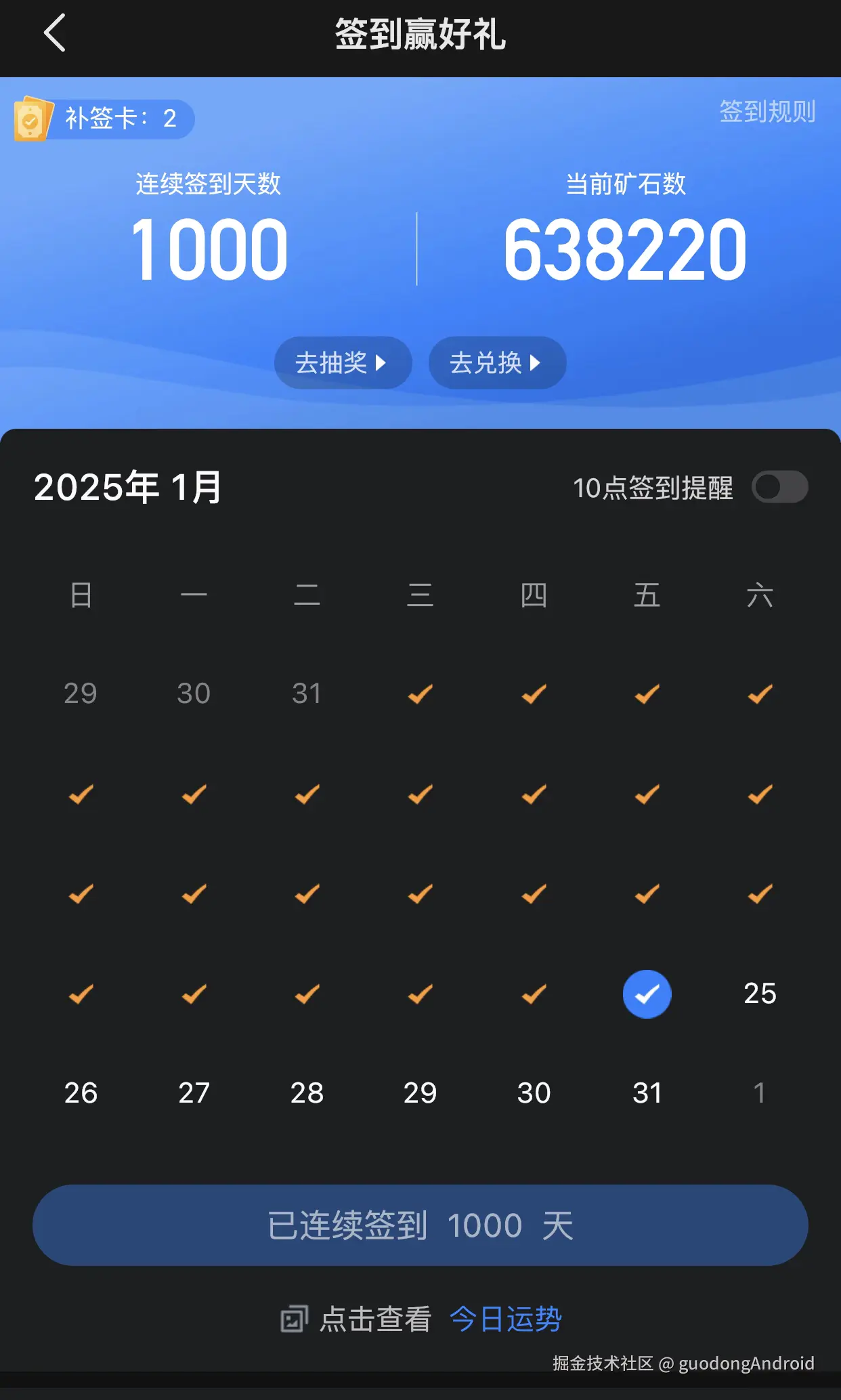Click the 去抽奖 lottery button

coord(342,363)
